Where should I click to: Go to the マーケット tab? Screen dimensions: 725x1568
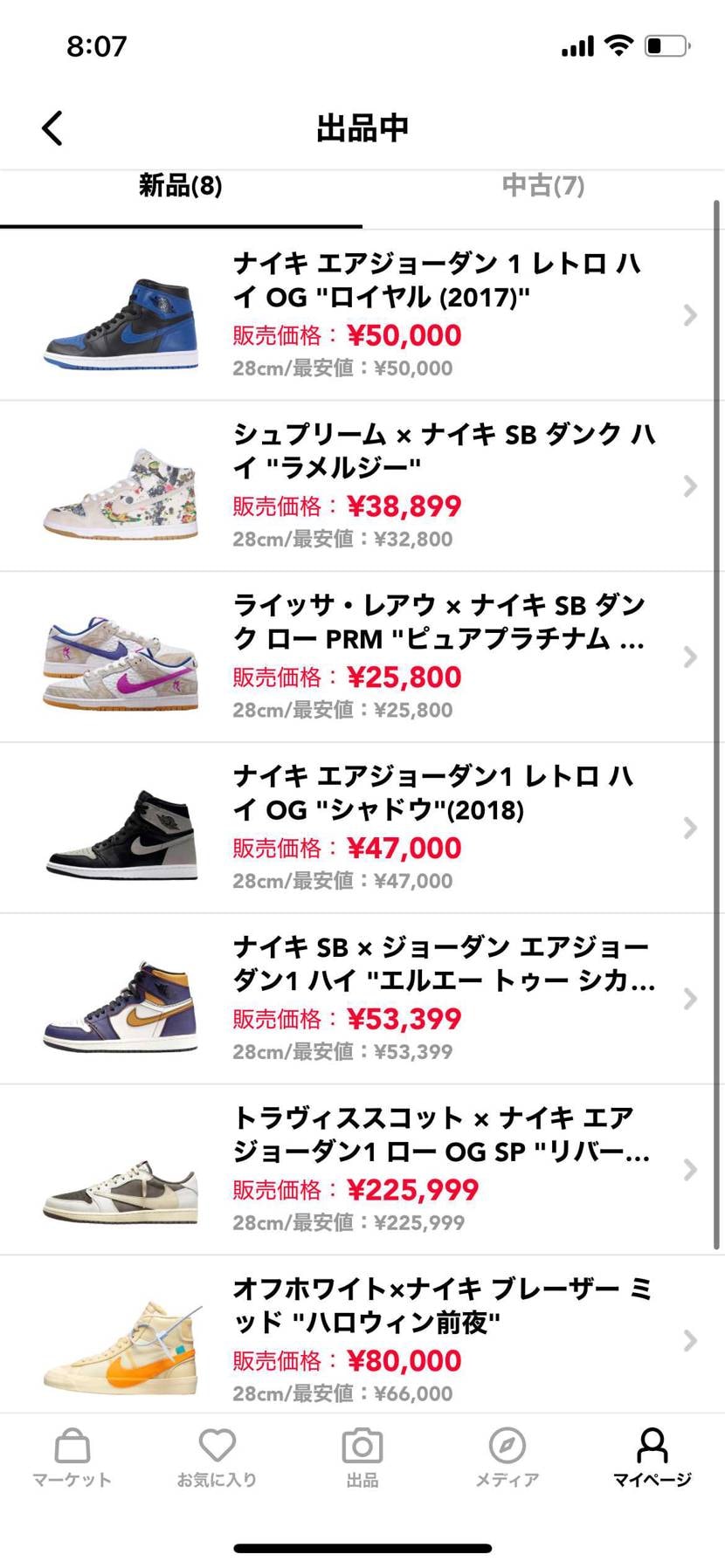(x=72, y=1457)
